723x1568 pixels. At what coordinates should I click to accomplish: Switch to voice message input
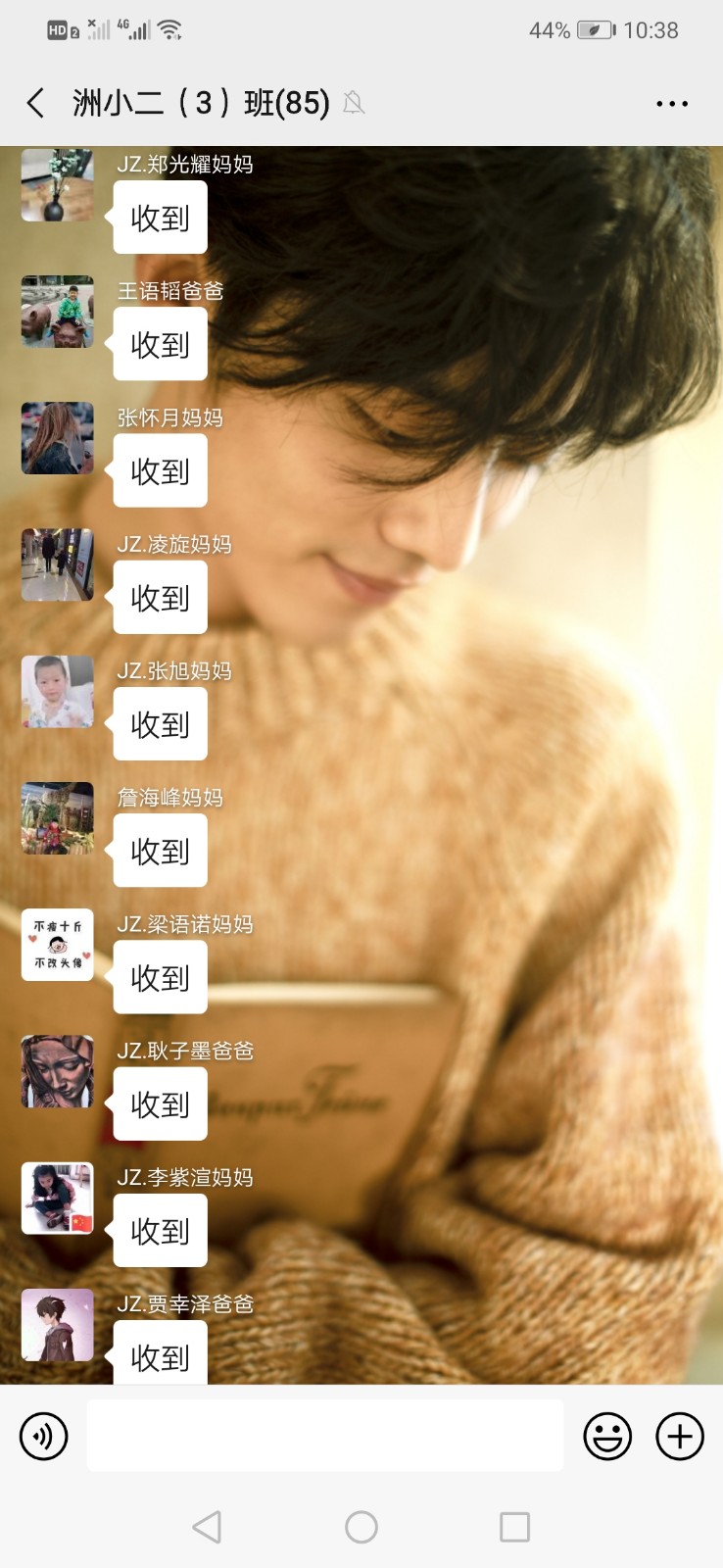(x=44, y=1437)
